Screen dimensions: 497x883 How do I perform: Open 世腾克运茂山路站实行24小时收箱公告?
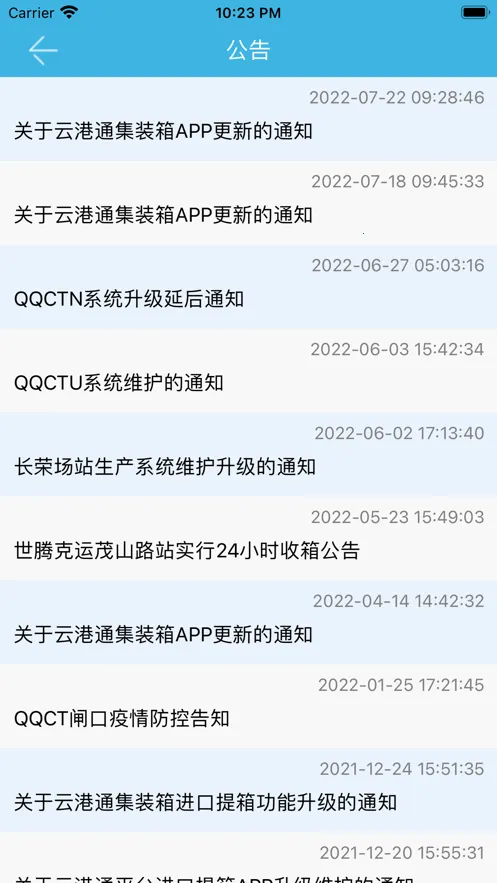(248, 538)
